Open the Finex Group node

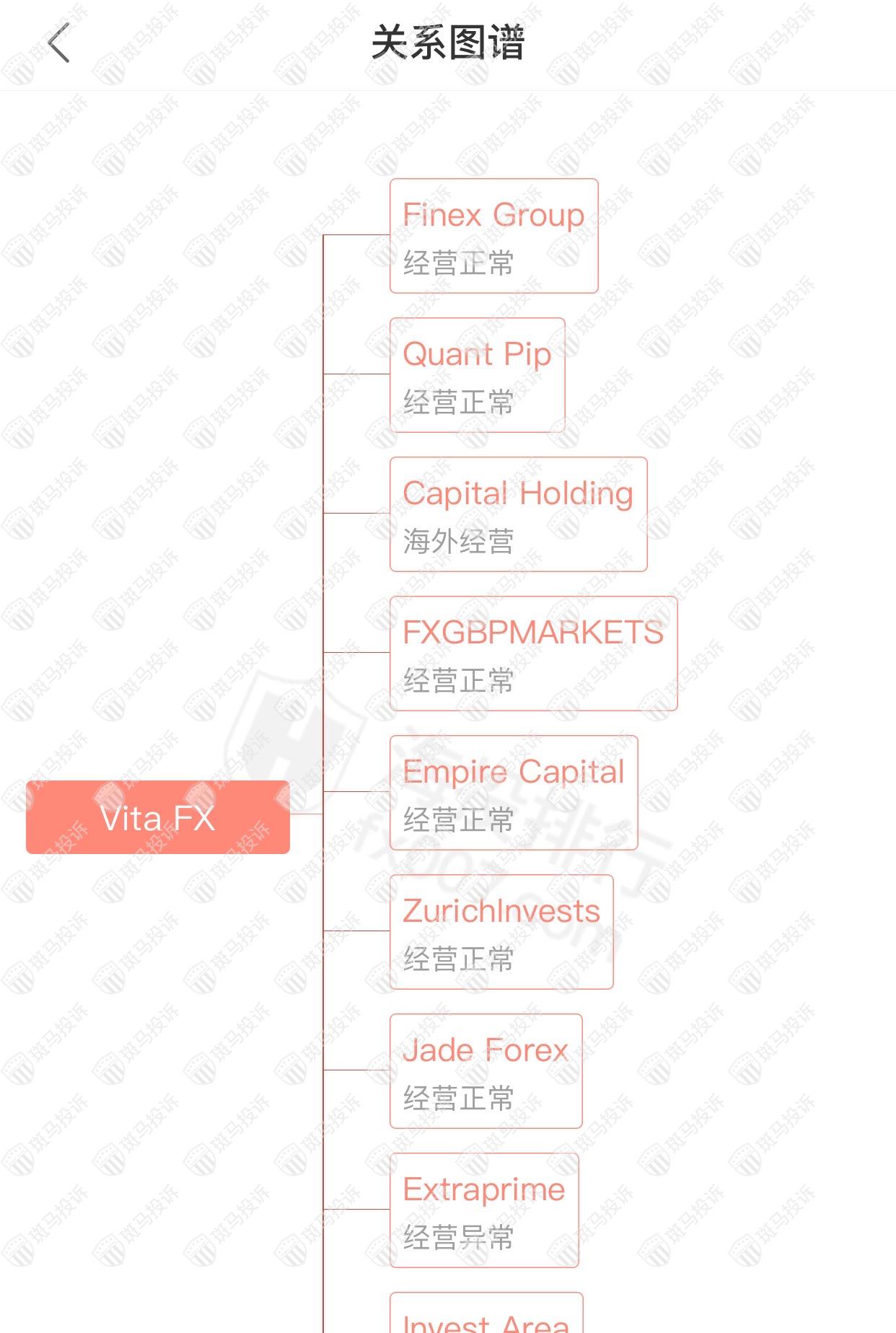(x=493, y=236)
